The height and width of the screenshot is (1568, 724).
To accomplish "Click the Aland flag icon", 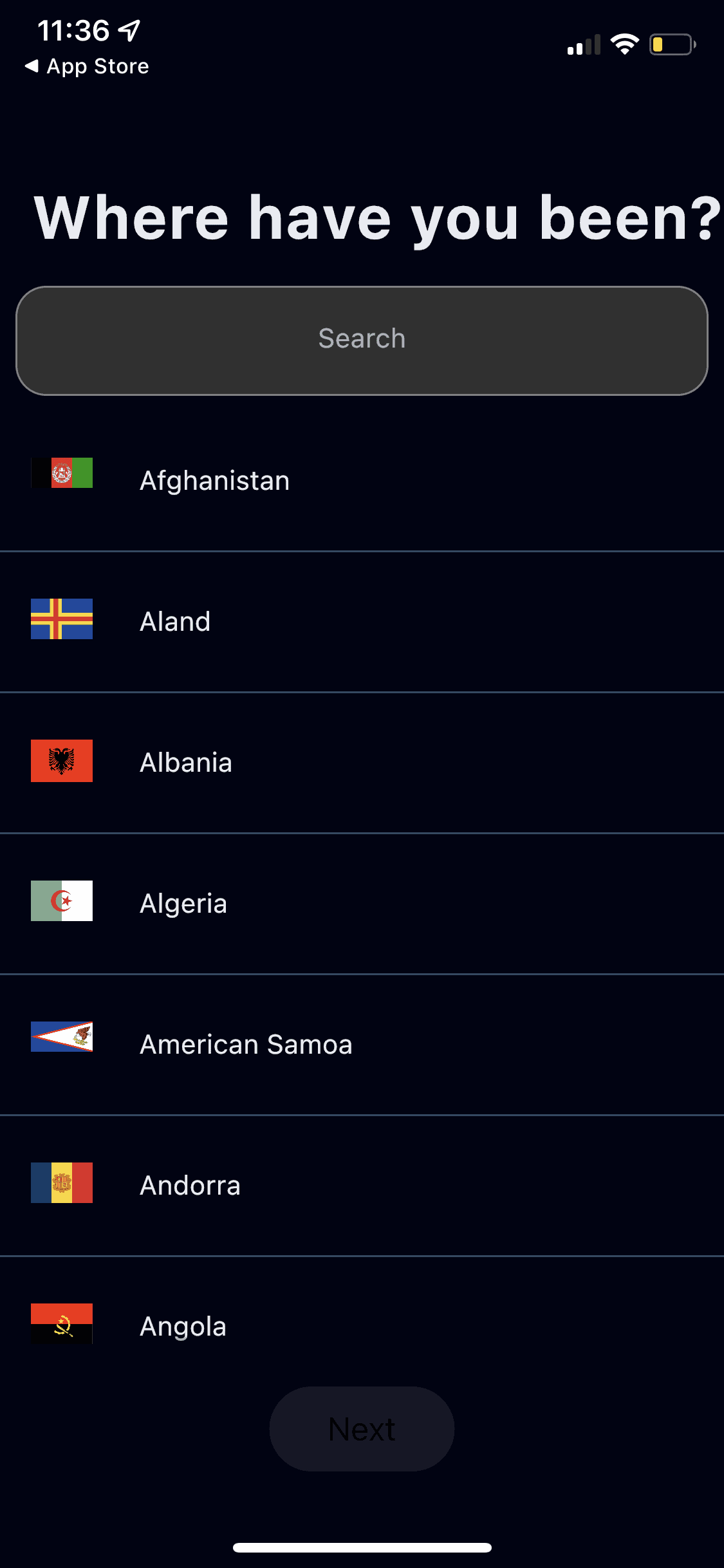I will pos(62,620).
